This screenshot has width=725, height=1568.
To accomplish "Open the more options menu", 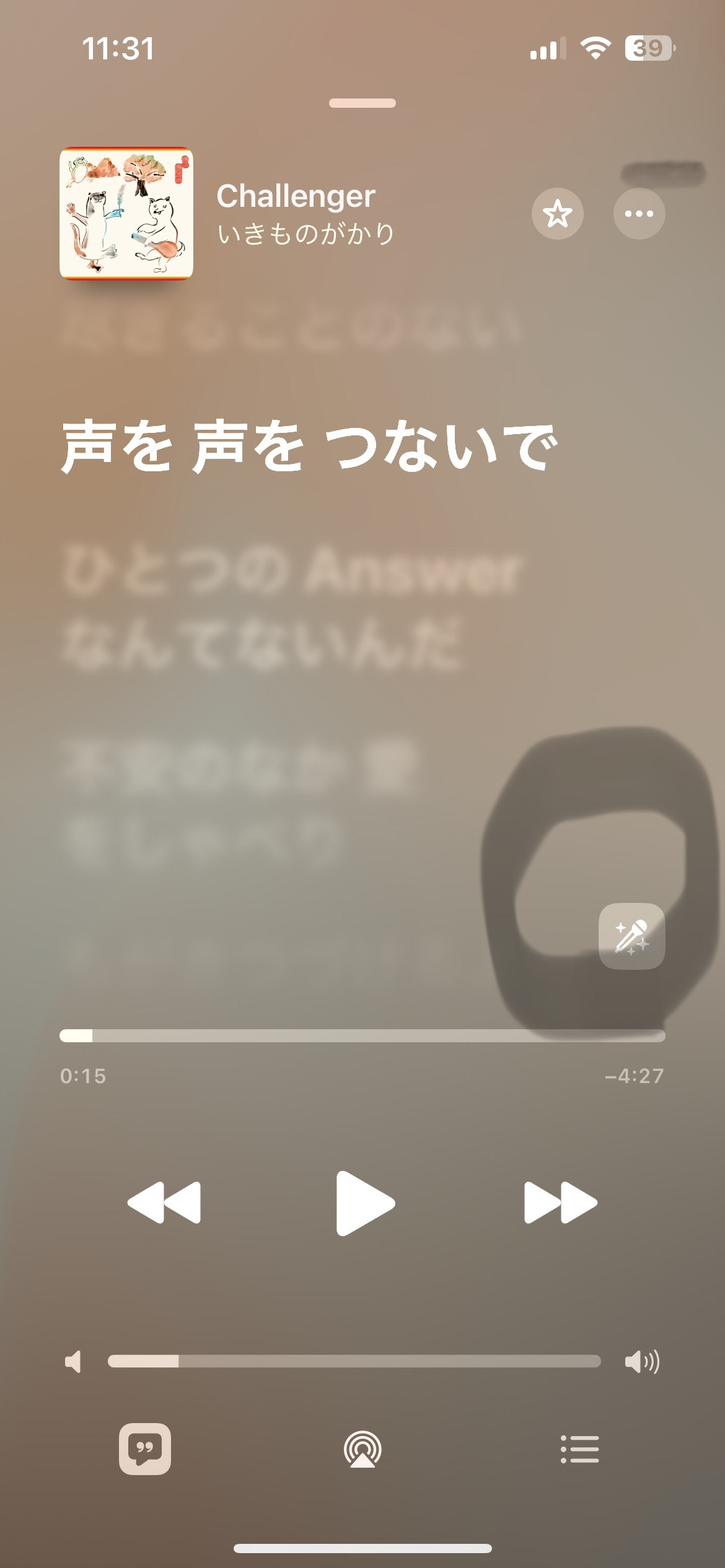I will (639, 214).
